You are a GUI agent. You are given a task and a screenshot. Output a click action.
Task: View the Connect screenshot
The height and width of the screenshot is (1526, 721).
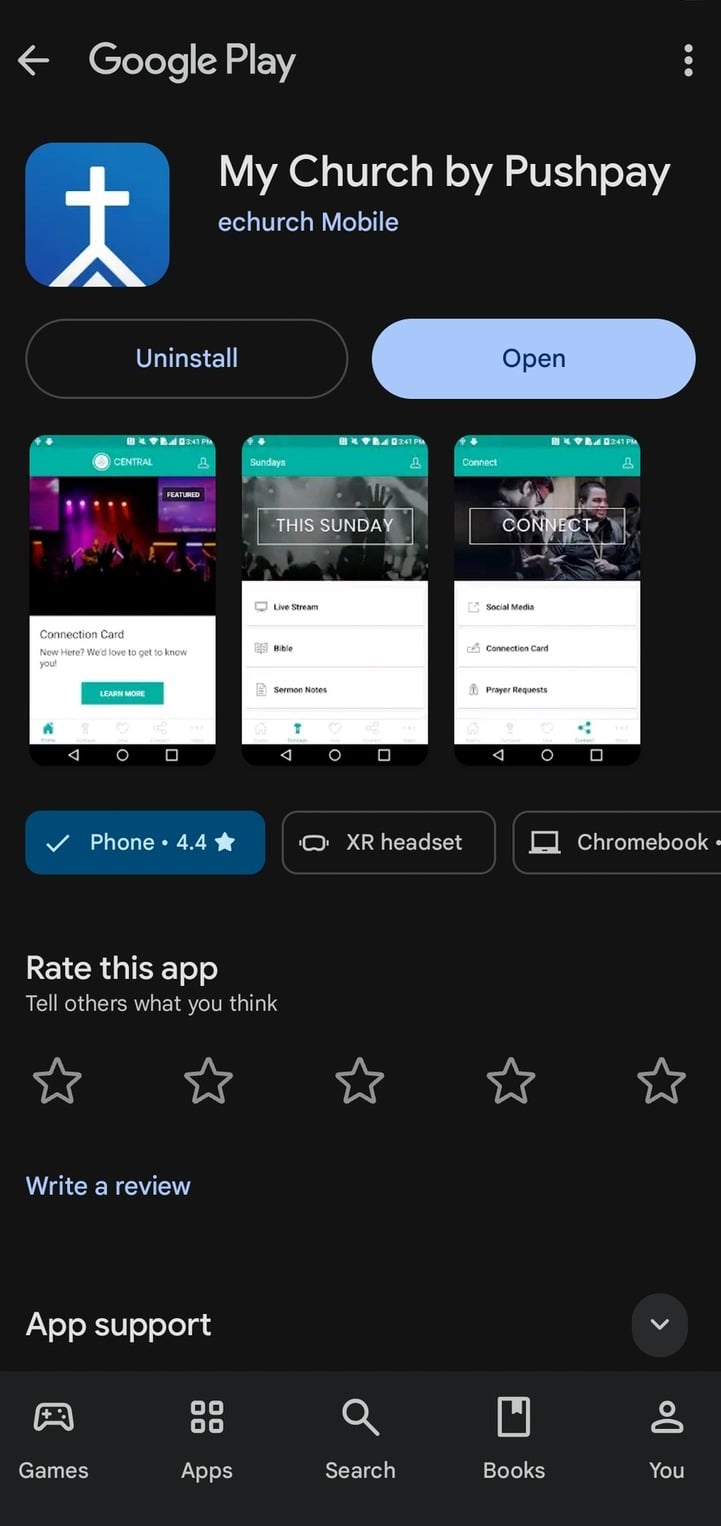(547, 600)
